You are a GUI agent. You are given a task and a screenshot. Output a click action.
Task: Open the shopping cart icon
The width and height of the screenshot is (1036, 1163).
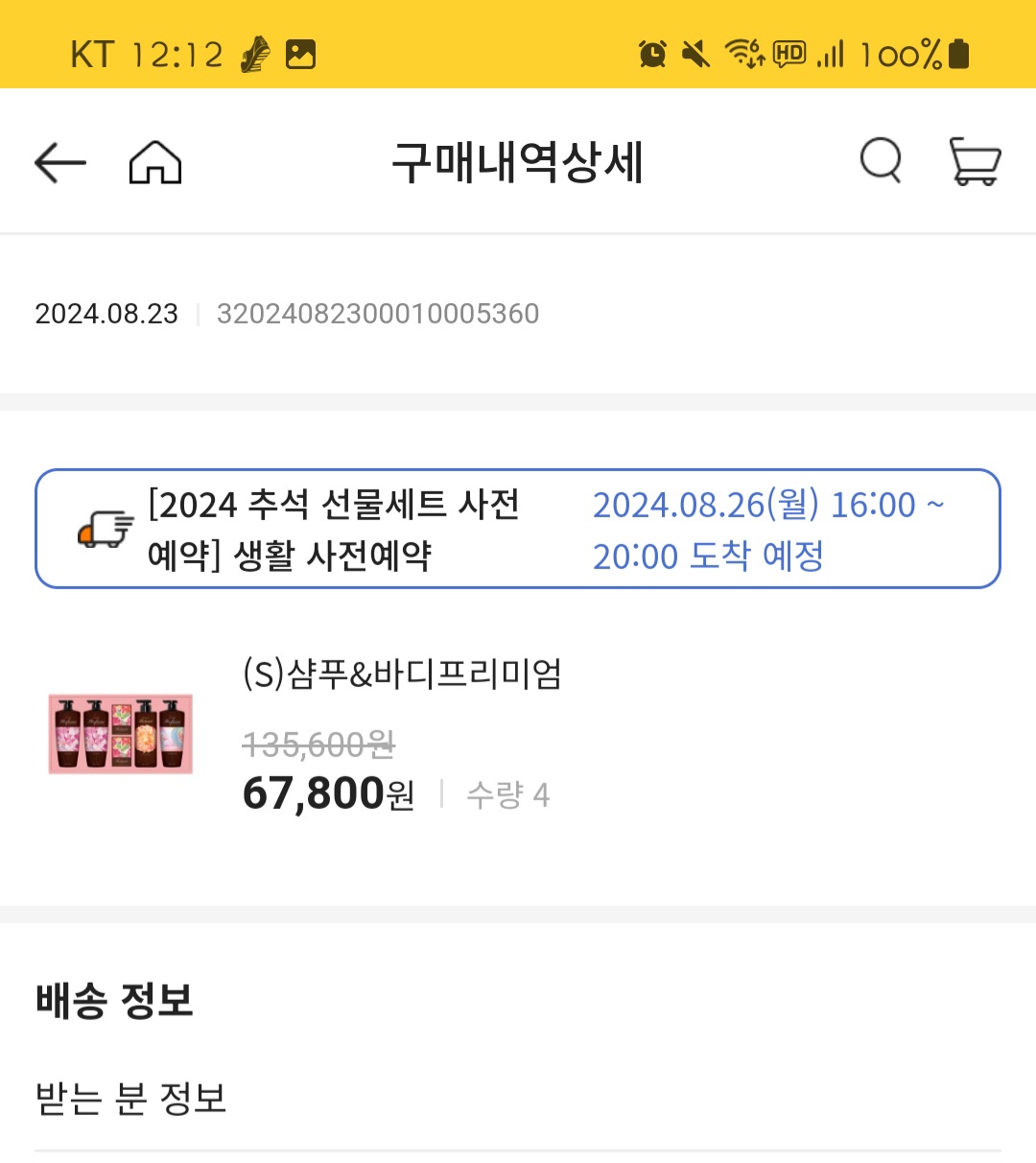976,161
